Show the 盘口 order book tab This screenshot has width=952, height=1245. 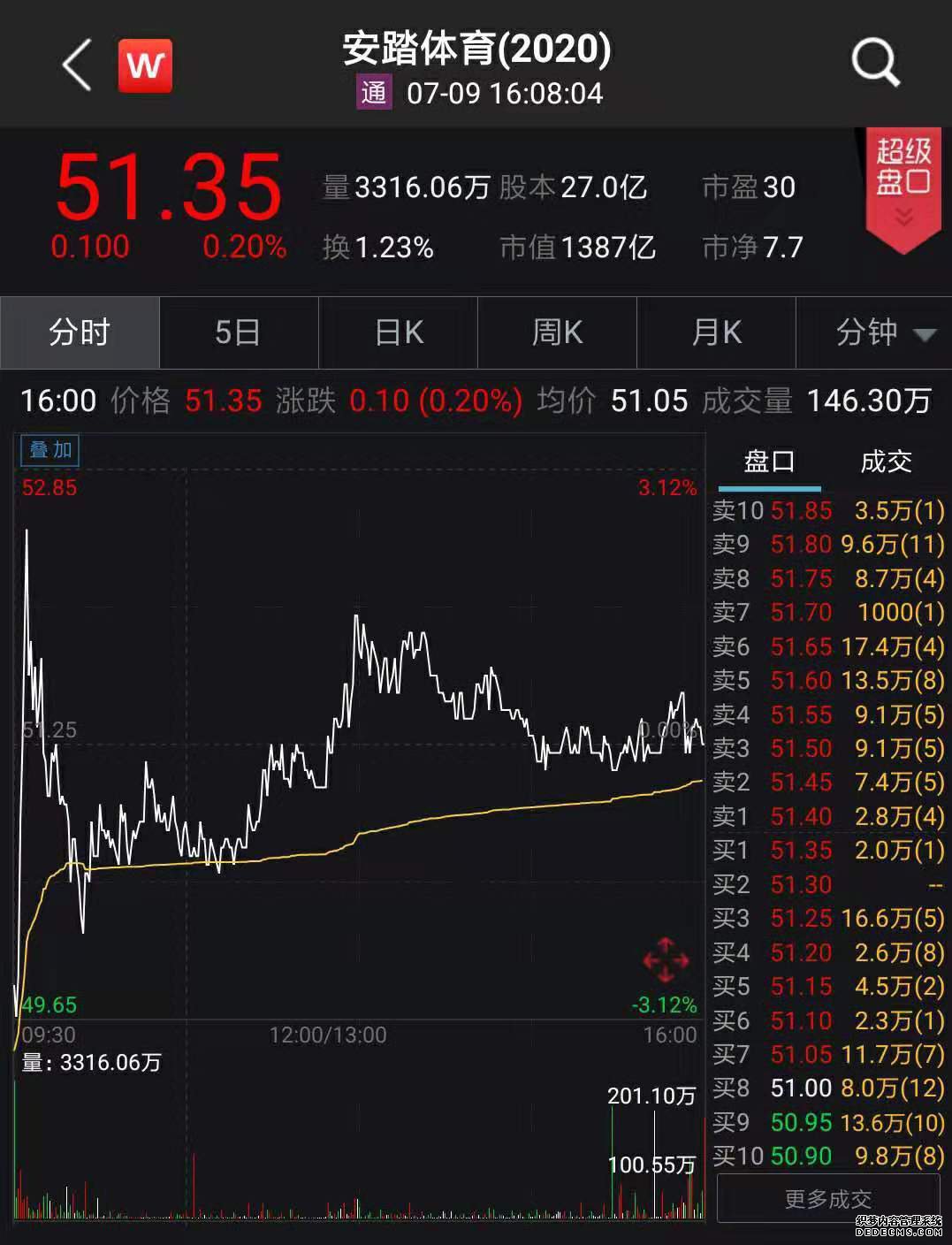click(x=769, y=462)
